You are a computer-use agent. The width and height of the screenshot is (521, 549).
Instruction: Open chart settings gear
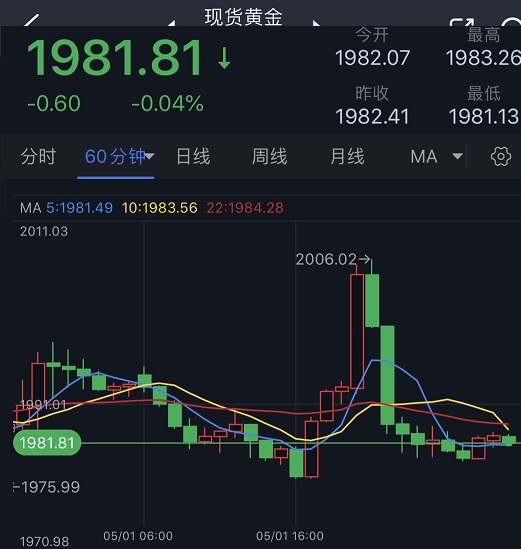[501, 156]
